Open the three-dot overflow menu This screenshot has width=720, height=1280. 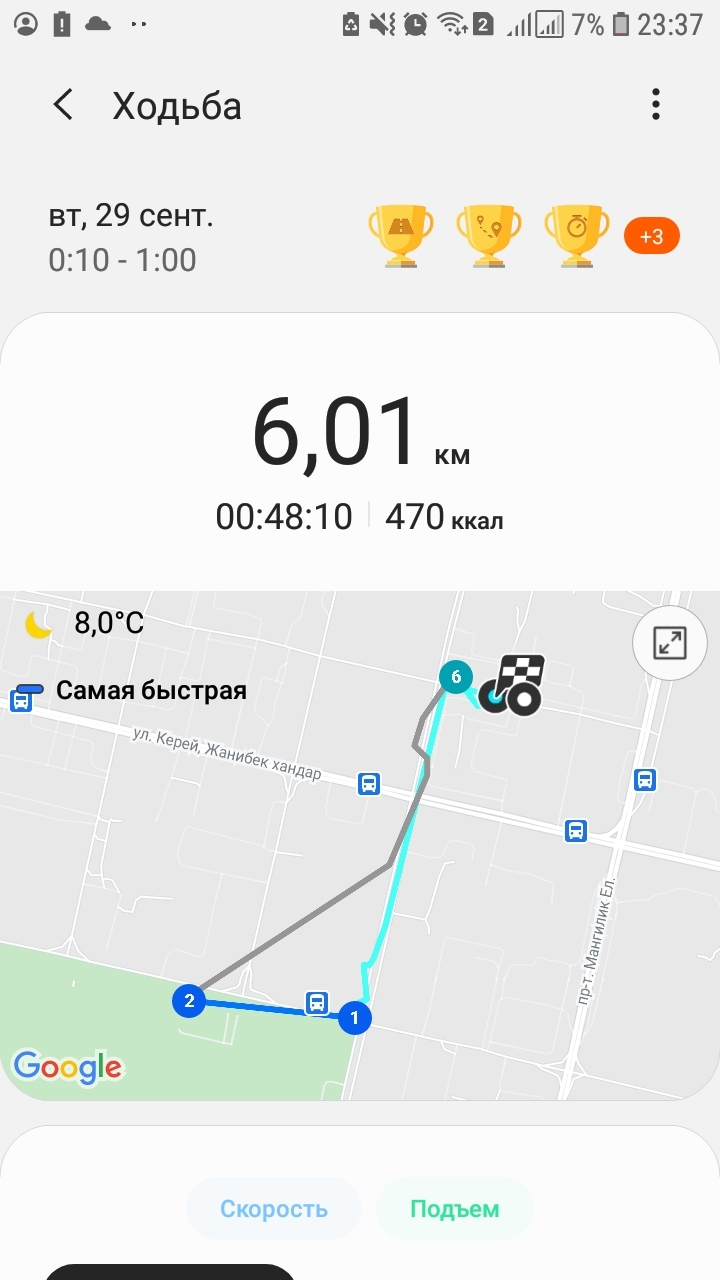pos(656,104)
